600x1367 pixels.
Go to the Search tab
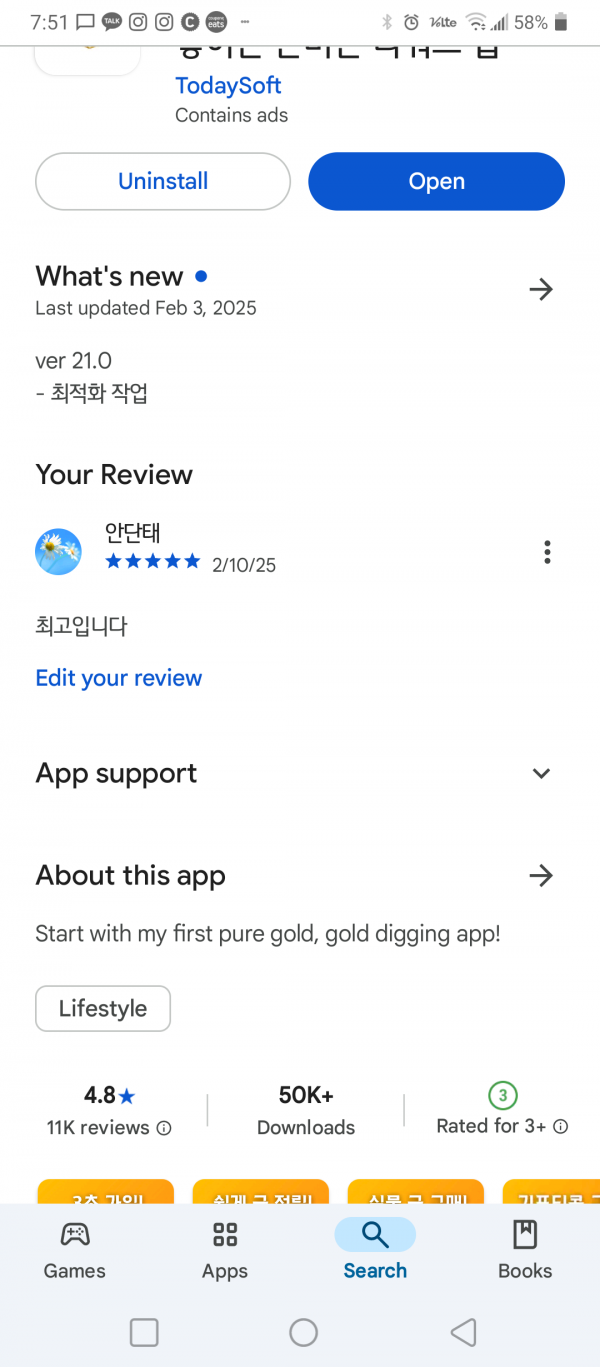(x=375, y=1250)
